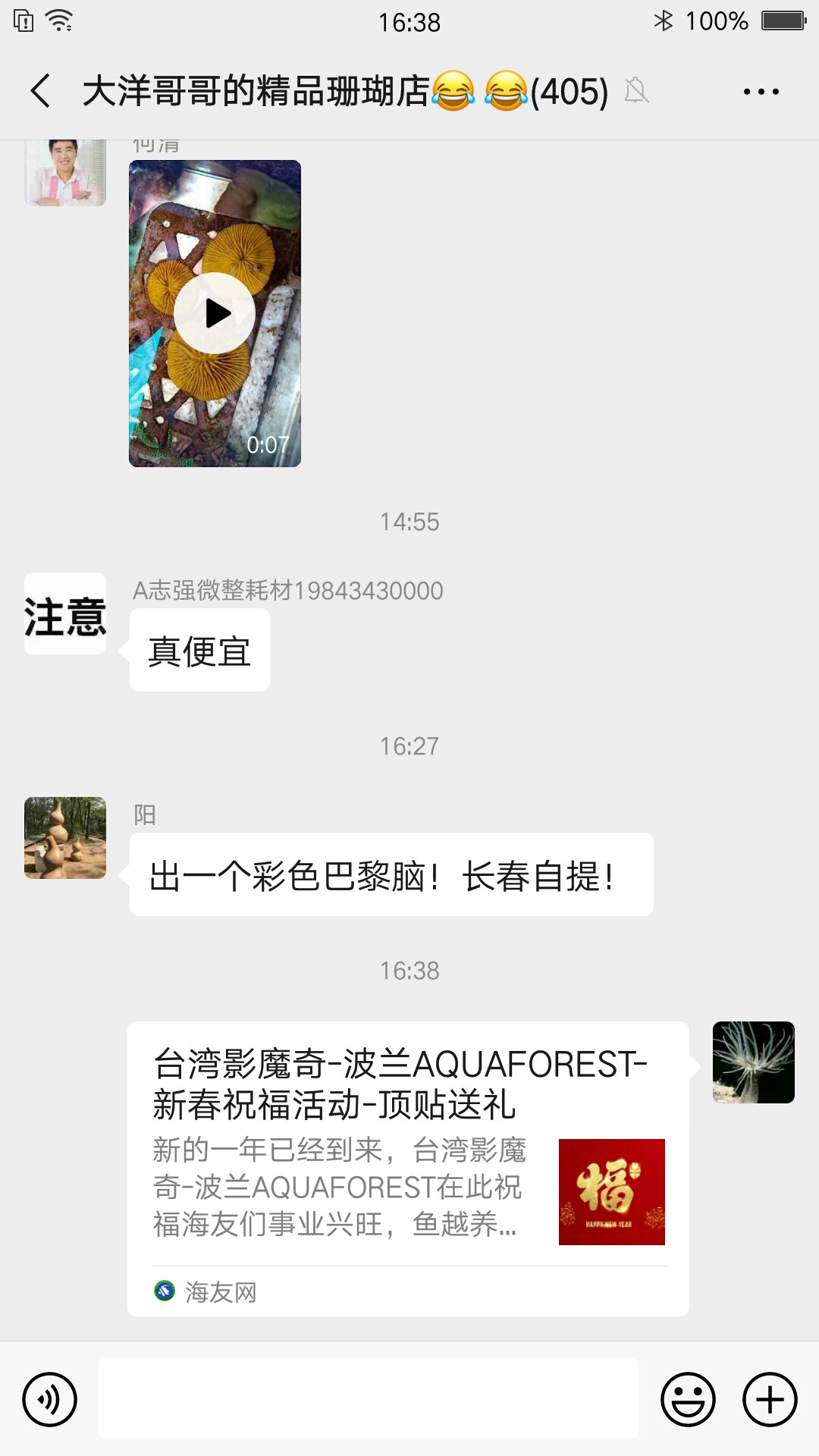Open the plus attachments menu
Image resolution: width=819 pixels, height=1456 pixels.
click(770, 1399)
